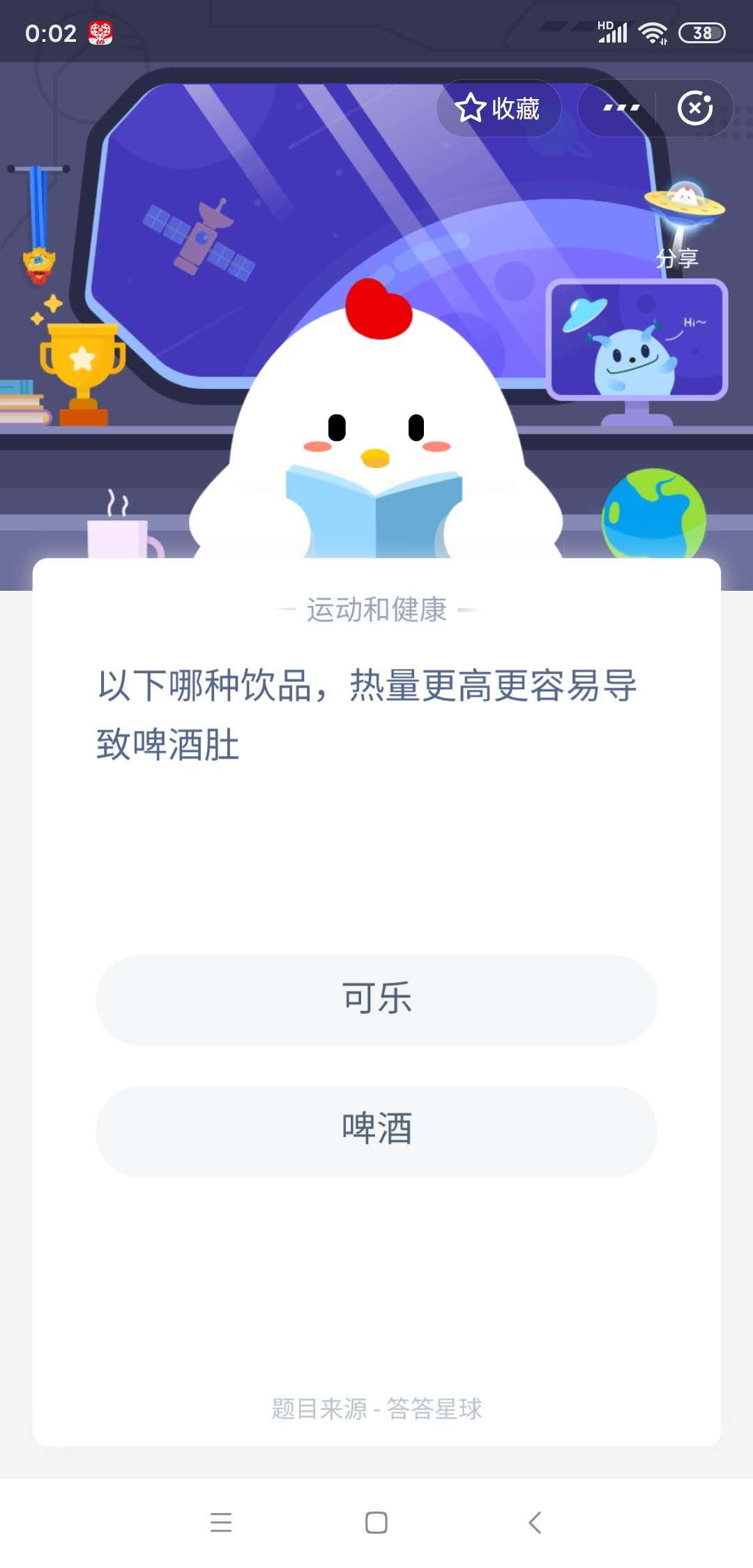Click the star icon next to 收藏
753x1568 pixels.
click(471, 109)
